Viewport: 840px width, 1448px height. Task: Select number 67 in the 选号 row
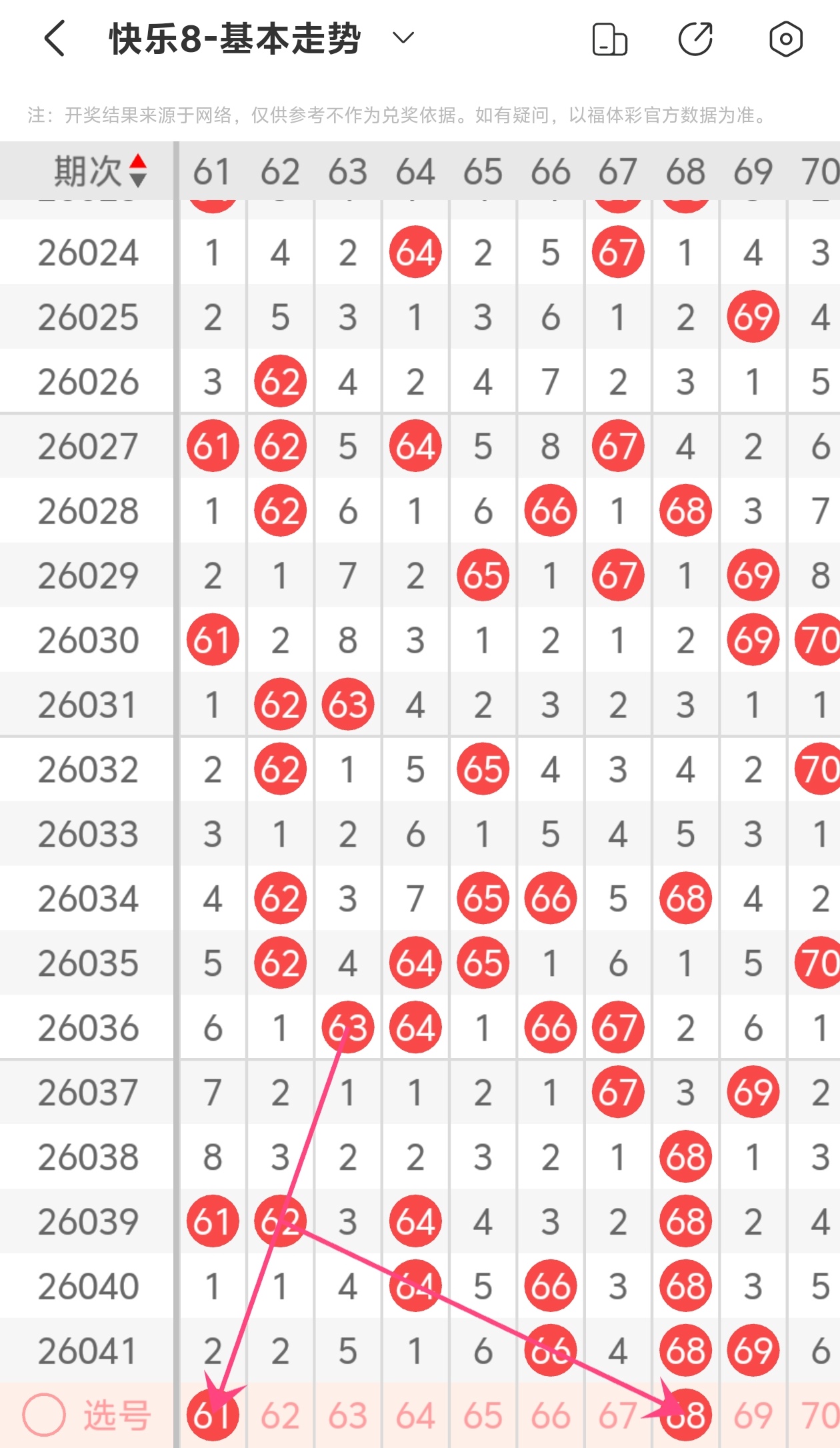click(x=618, y=1415)
